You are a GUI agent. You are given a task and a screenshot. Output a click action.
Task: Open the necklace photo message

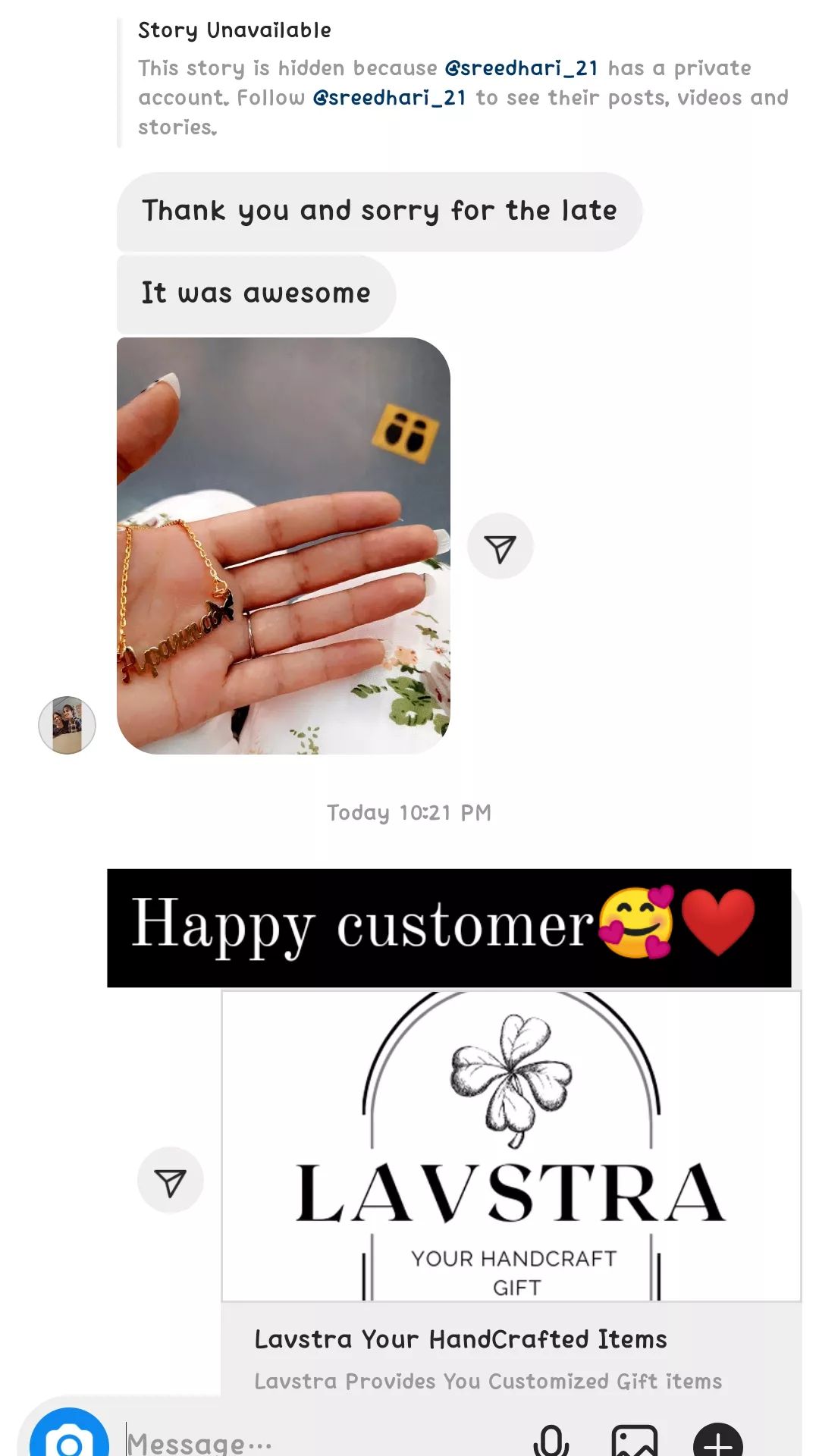tap(284, 546)
